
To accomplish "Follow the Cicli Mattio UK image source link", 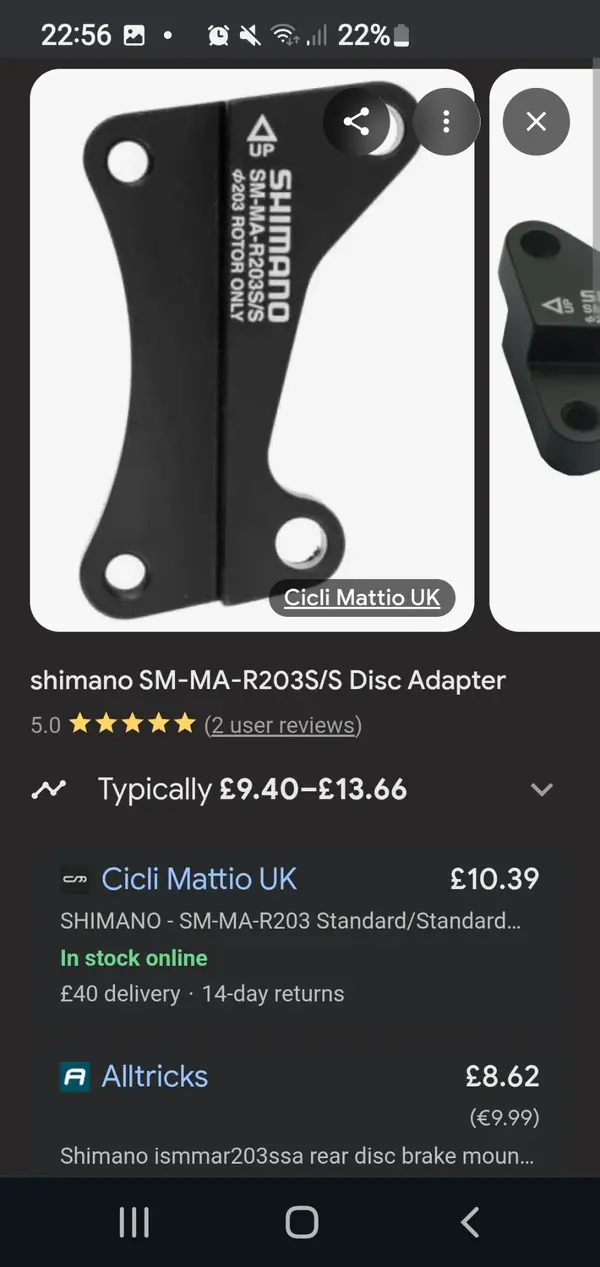I will click(362, 598).
